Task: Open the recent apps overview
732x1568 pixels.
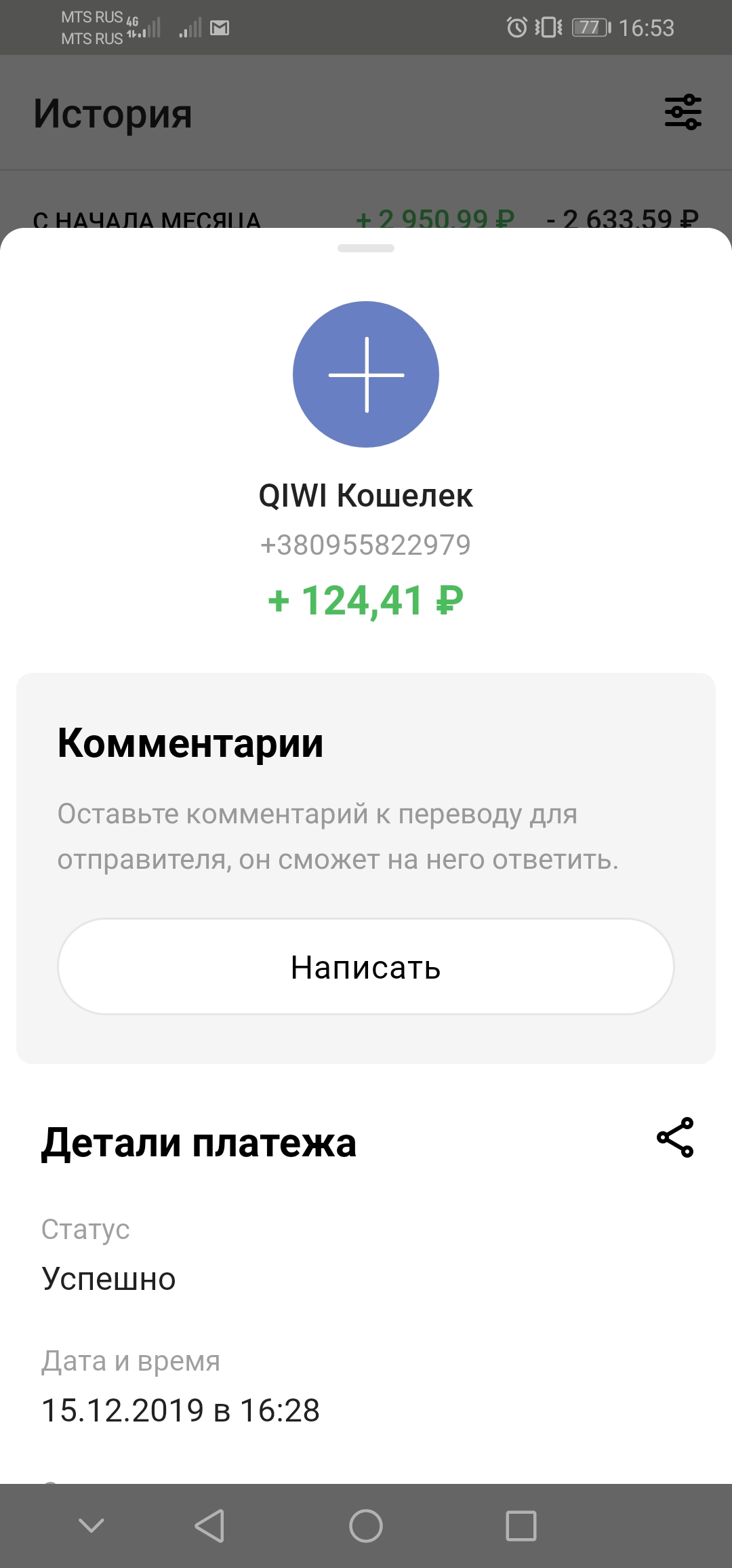Action: click(x=521, y=1526)
